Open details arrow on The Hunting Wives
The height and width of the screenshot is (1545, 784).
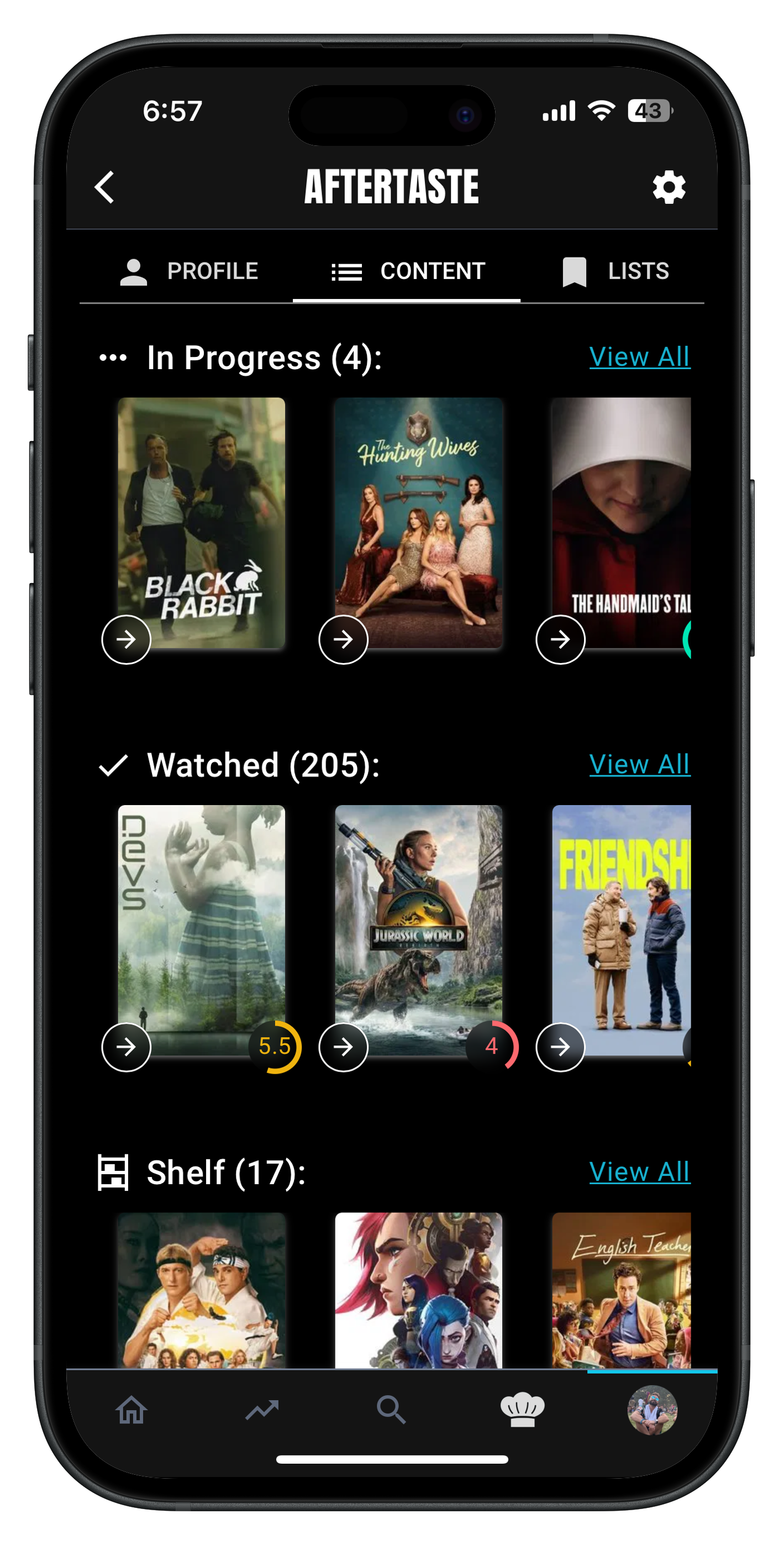343,640
